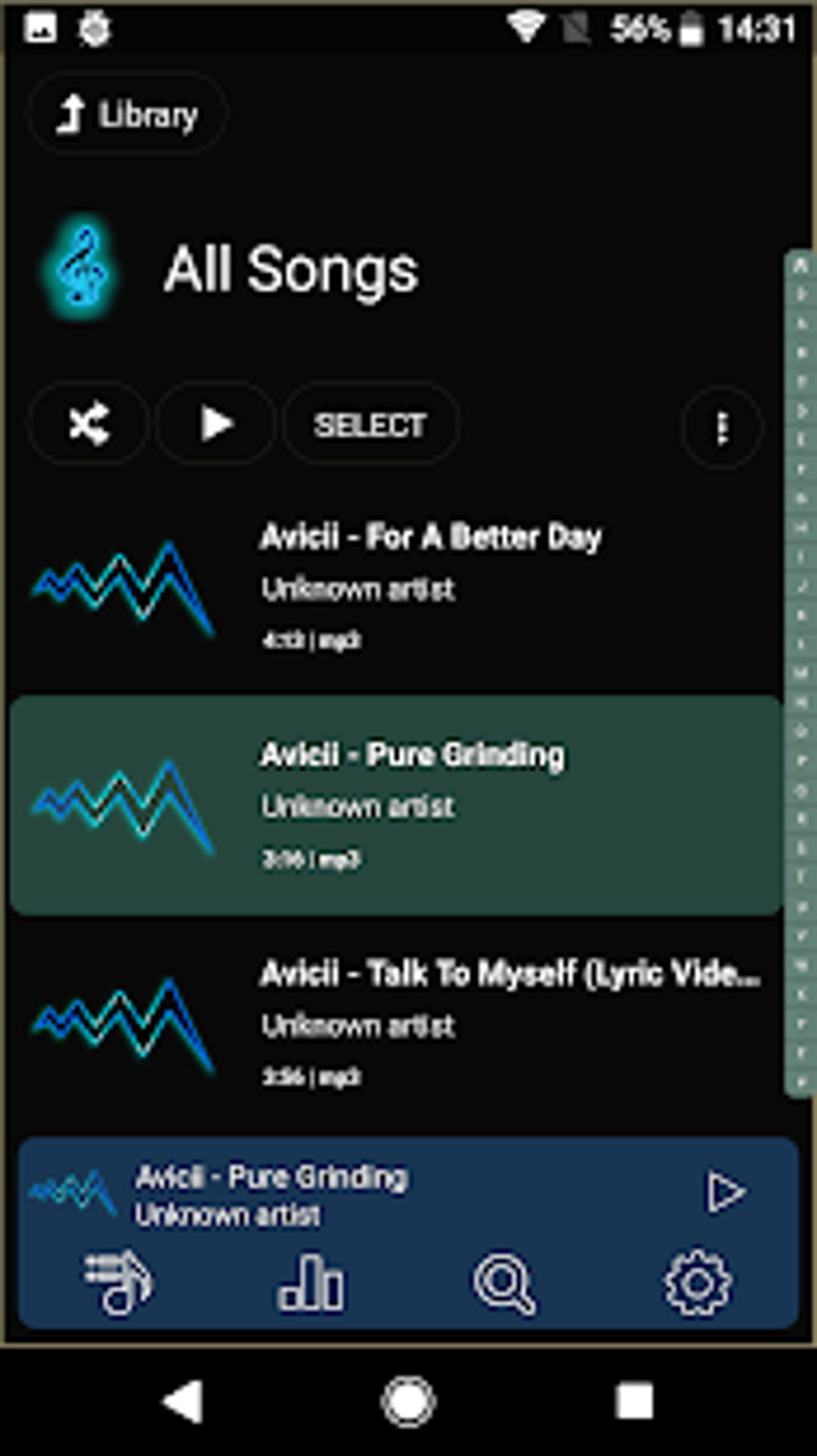Go back to Library
This screenshot has width=817, height=1456.
coord(127,114)
